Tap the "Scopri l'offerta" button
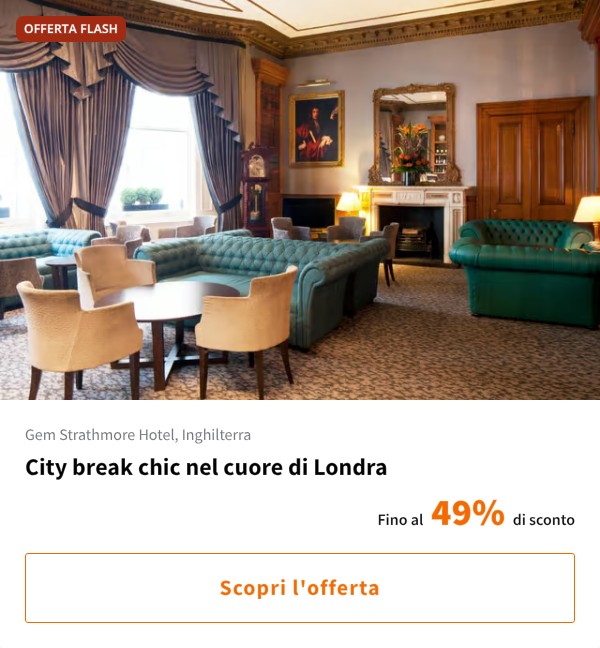Screen dimensions: 600x648 tap(300, 588)
